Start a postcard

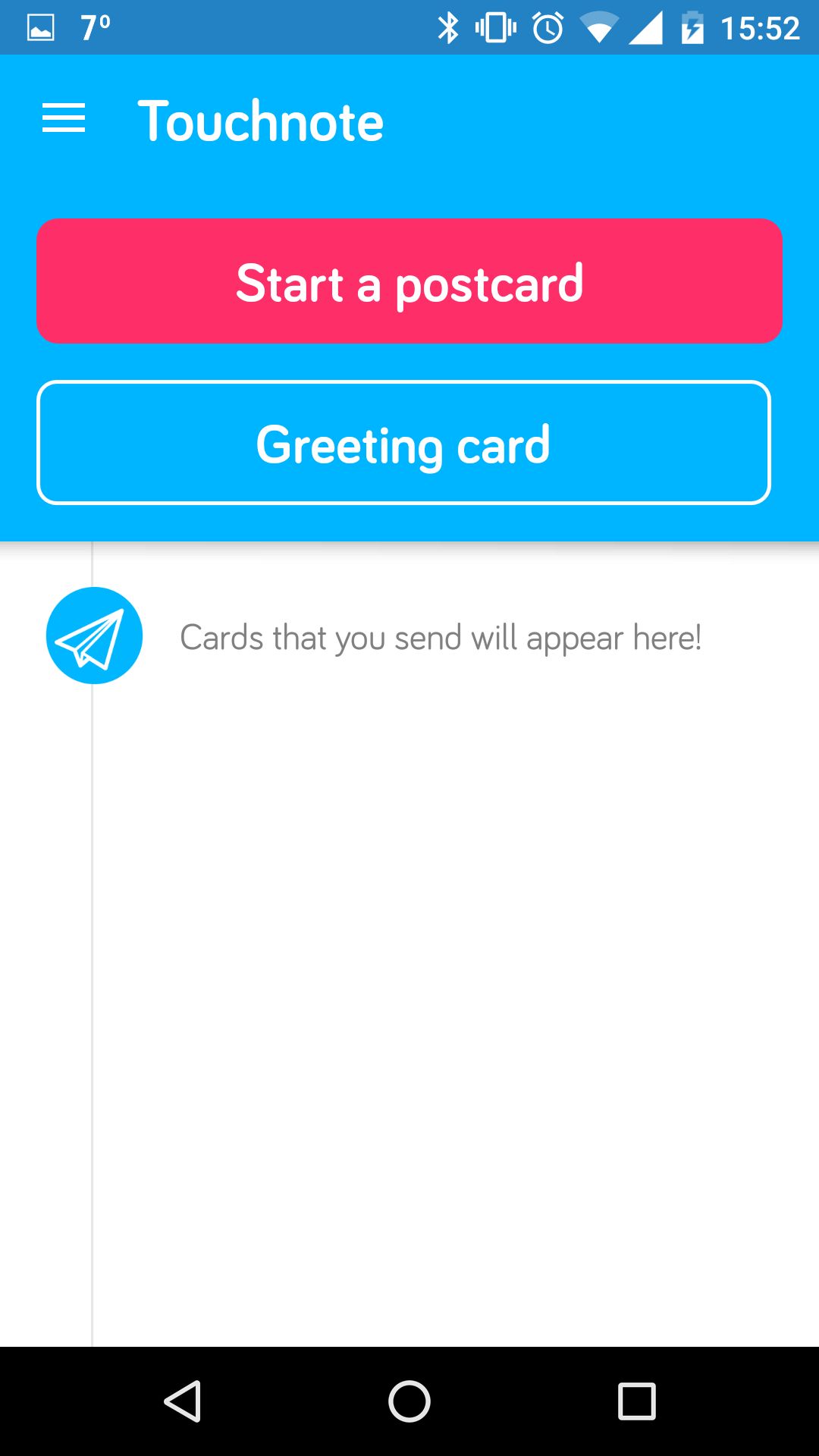tap(409, 281)
